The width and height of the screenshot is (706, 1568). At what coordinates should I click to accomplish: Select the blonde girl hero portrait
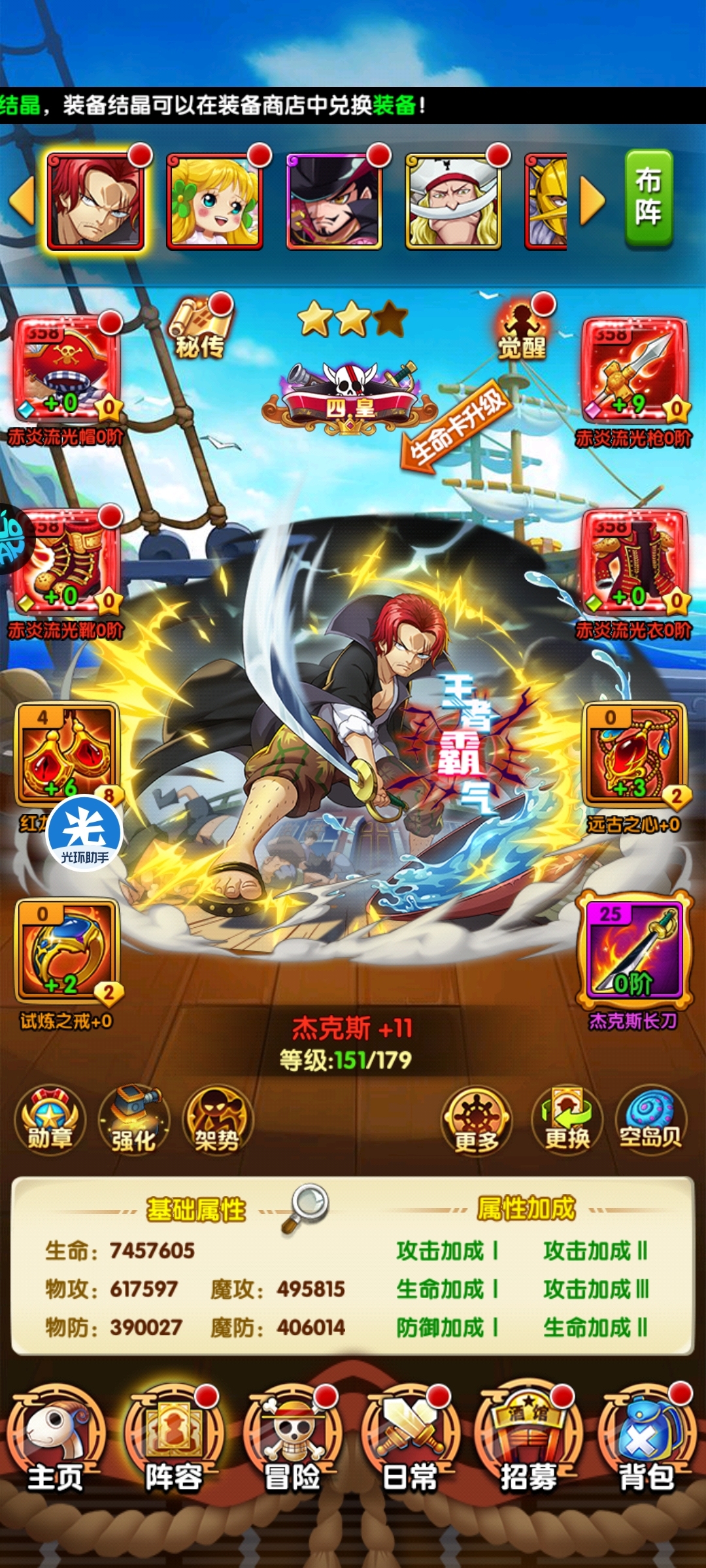(214, 202)
